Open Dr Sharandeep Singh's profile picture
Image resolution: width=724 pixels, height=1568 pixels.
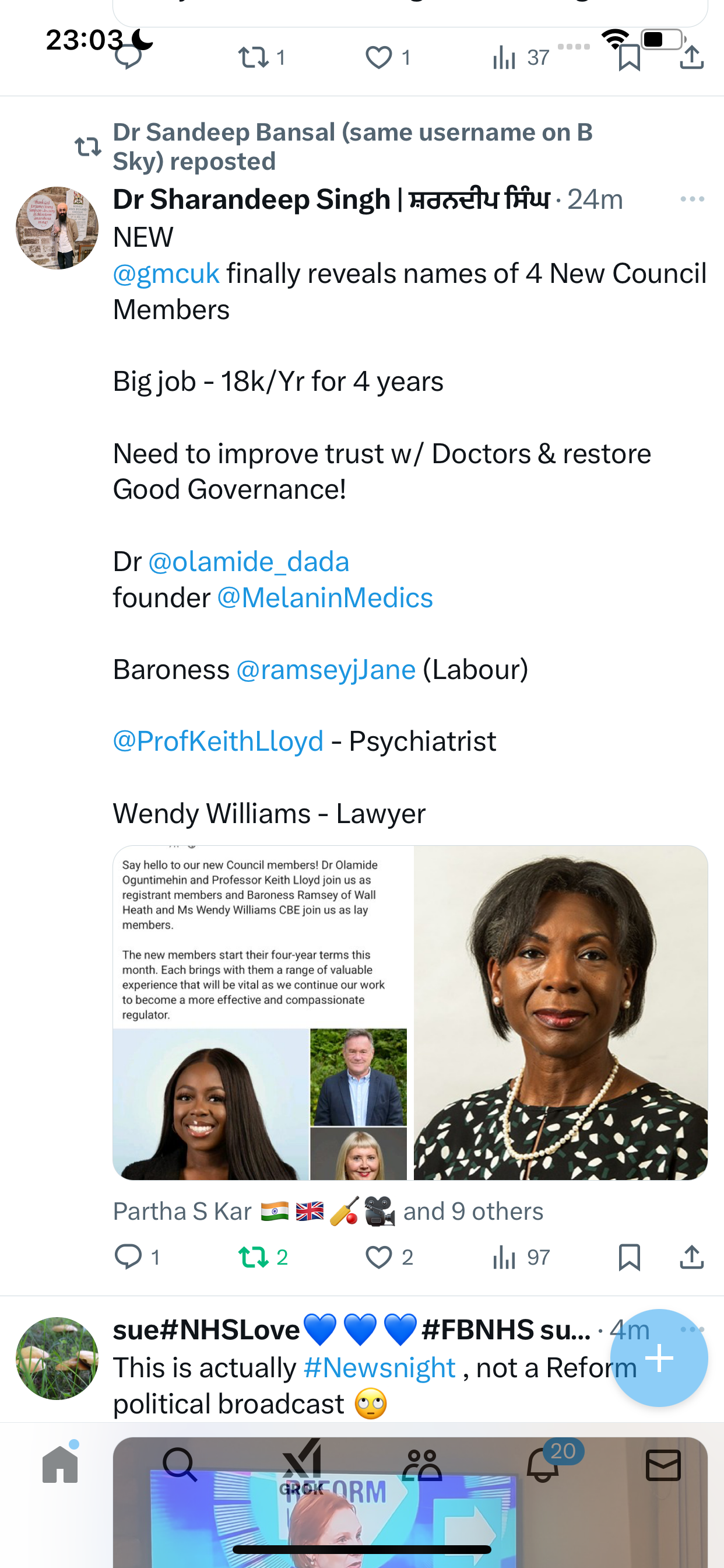(x=57, y=228)
